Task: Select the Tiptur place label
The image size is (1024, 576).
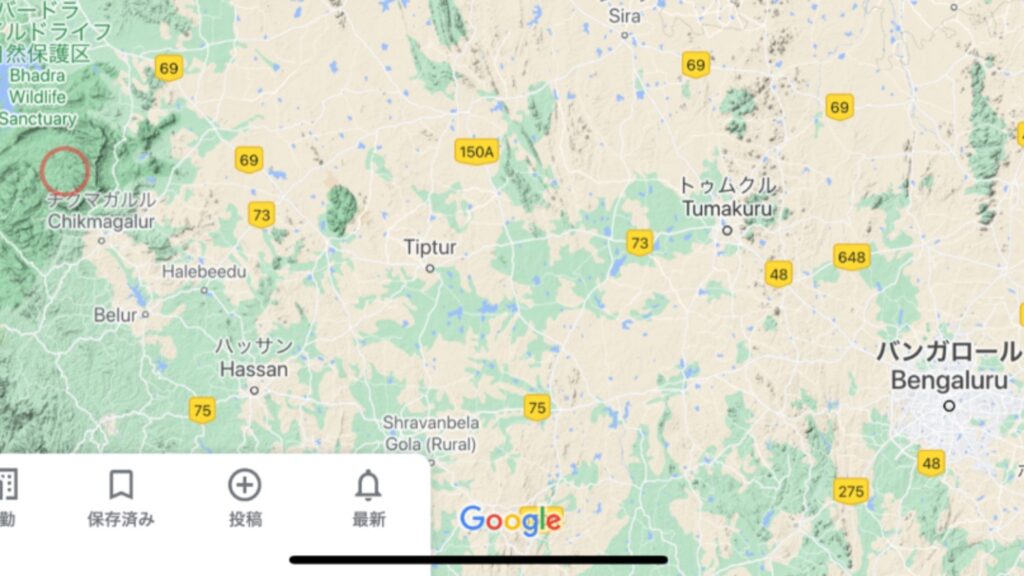Action: pyautogui.click(x=429, y=247)
